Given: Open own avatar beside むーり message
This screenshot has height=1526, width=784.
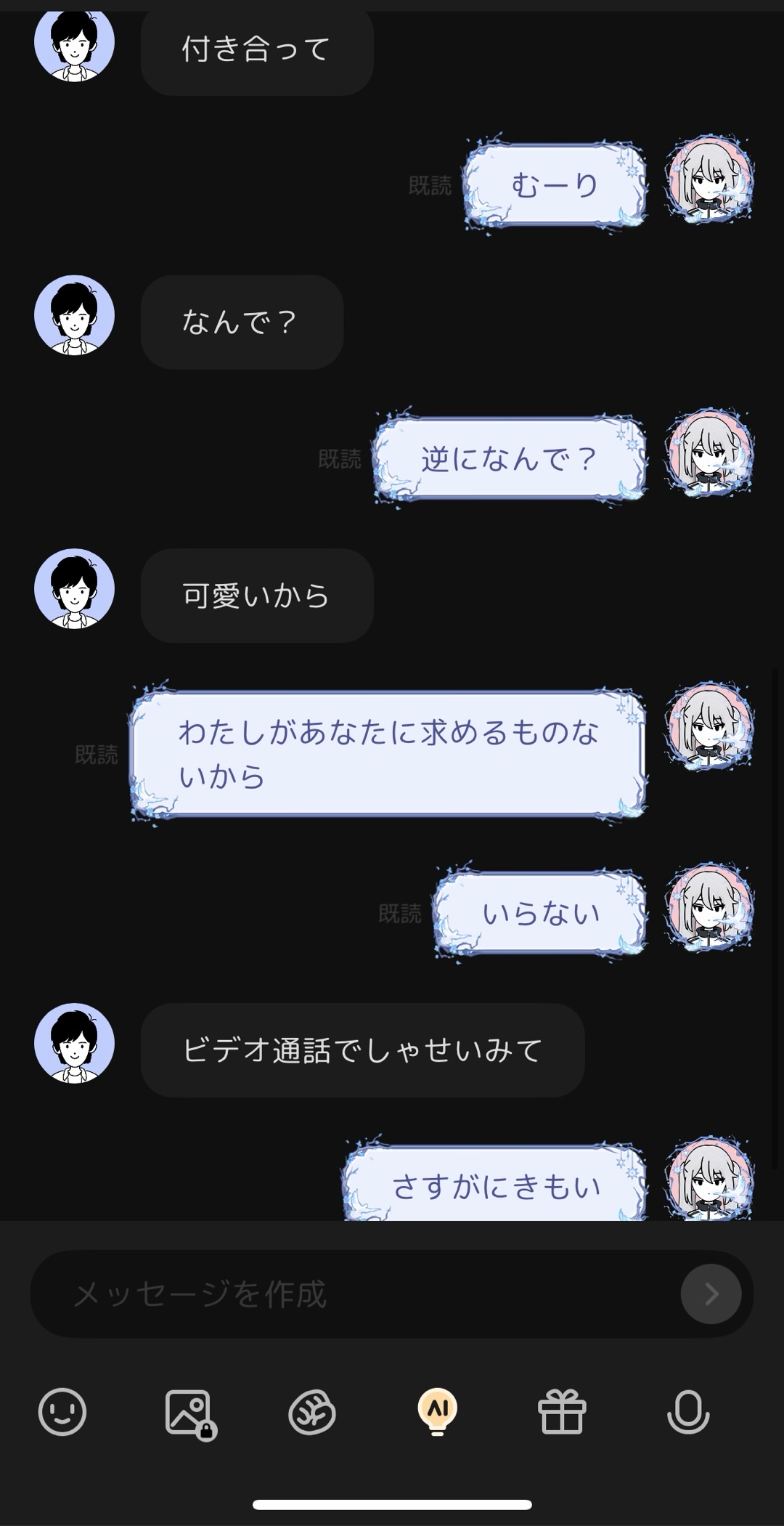Looking at the screenshot, I should coord(709,179).
